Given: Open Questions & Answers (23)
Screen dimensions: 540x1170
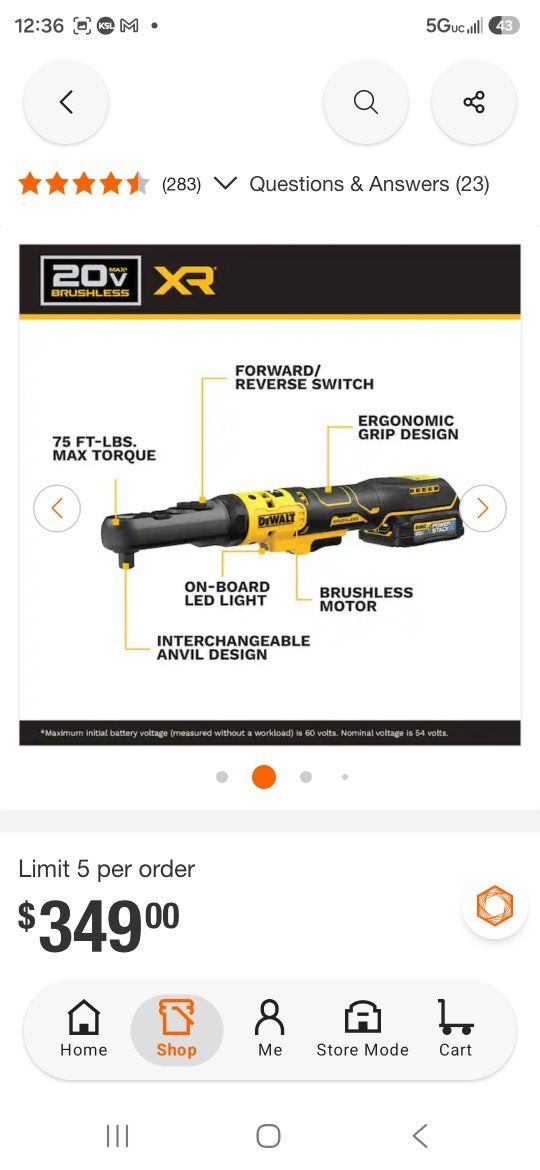Looking at the screenshot, I should pos(369,184).
